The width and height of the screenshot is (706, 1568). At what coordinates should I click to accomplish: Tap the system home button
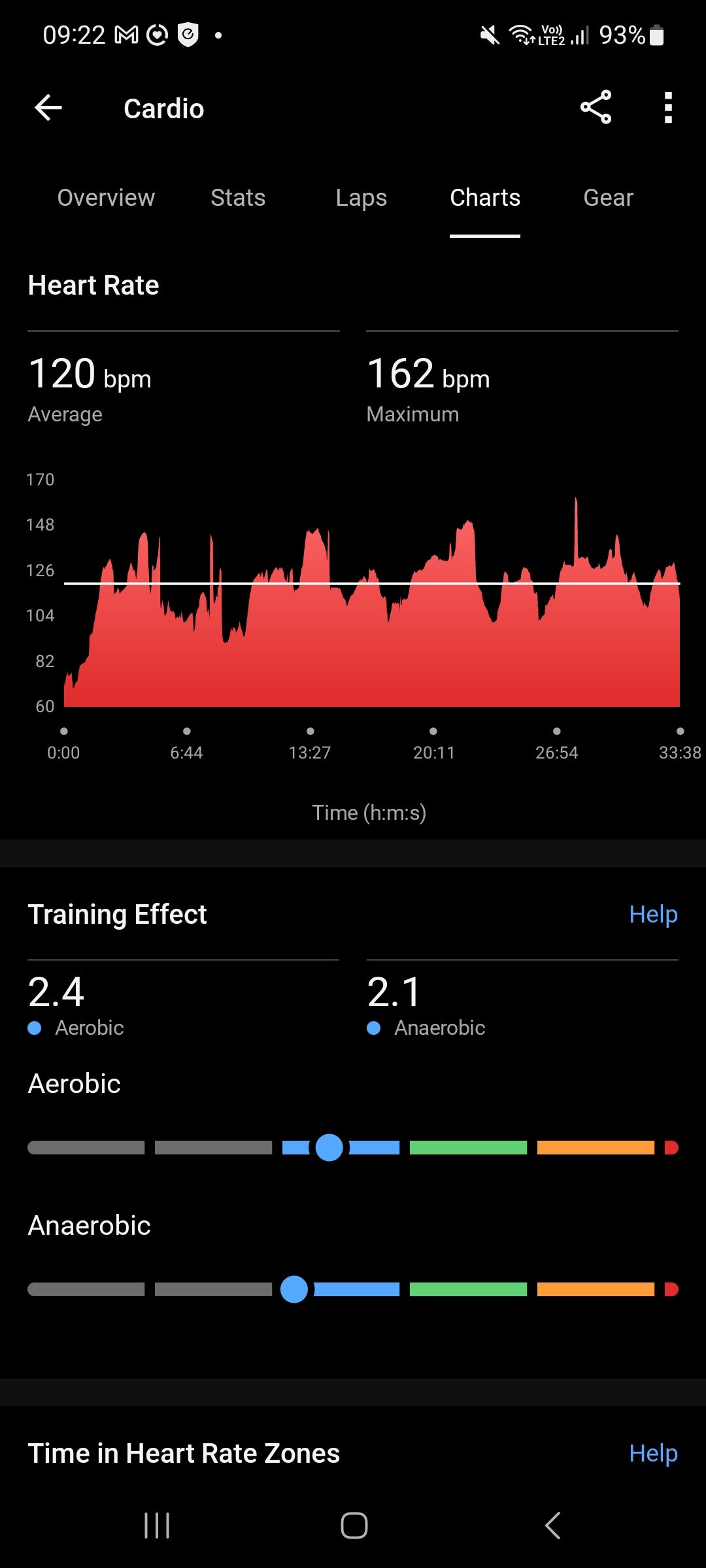point(354,1526)
